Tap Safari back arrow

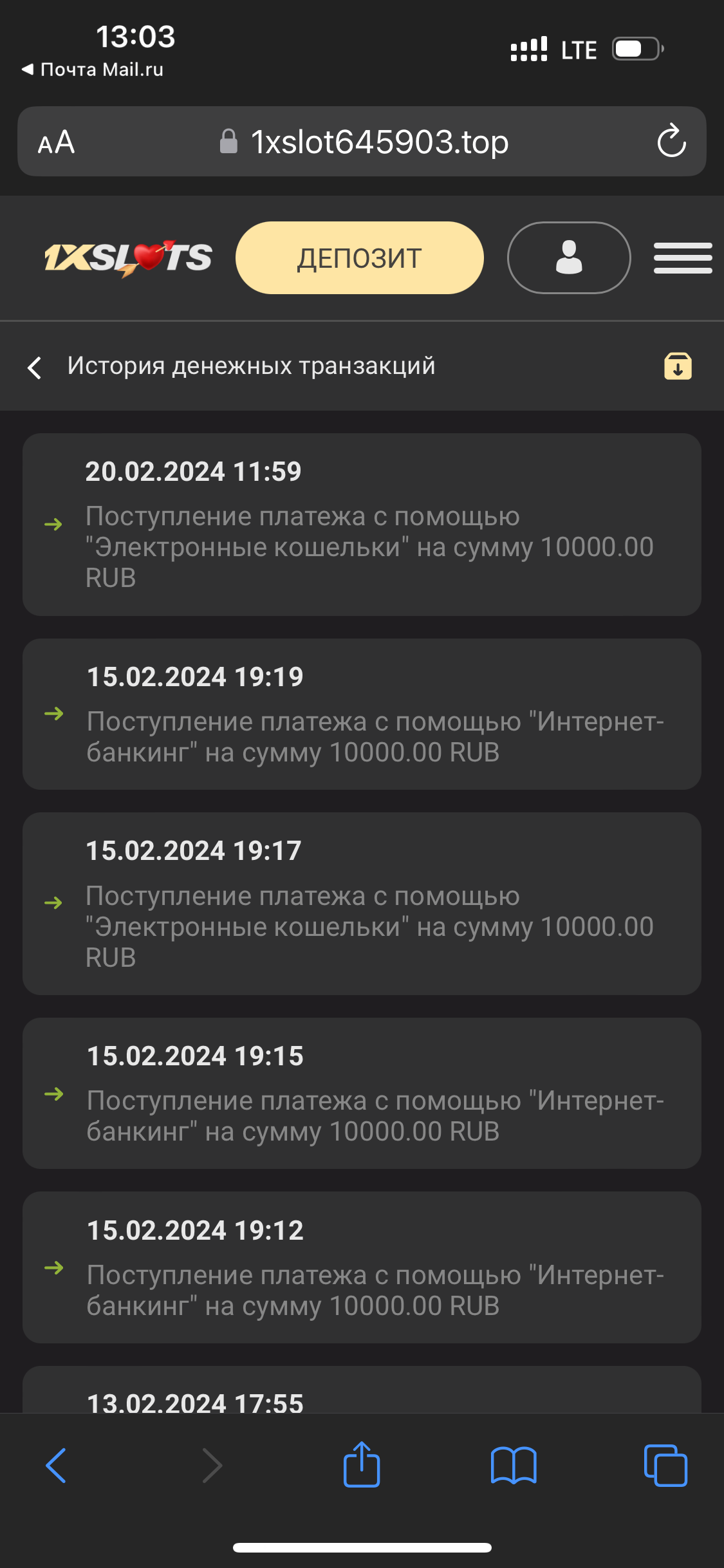(56, 1466)
